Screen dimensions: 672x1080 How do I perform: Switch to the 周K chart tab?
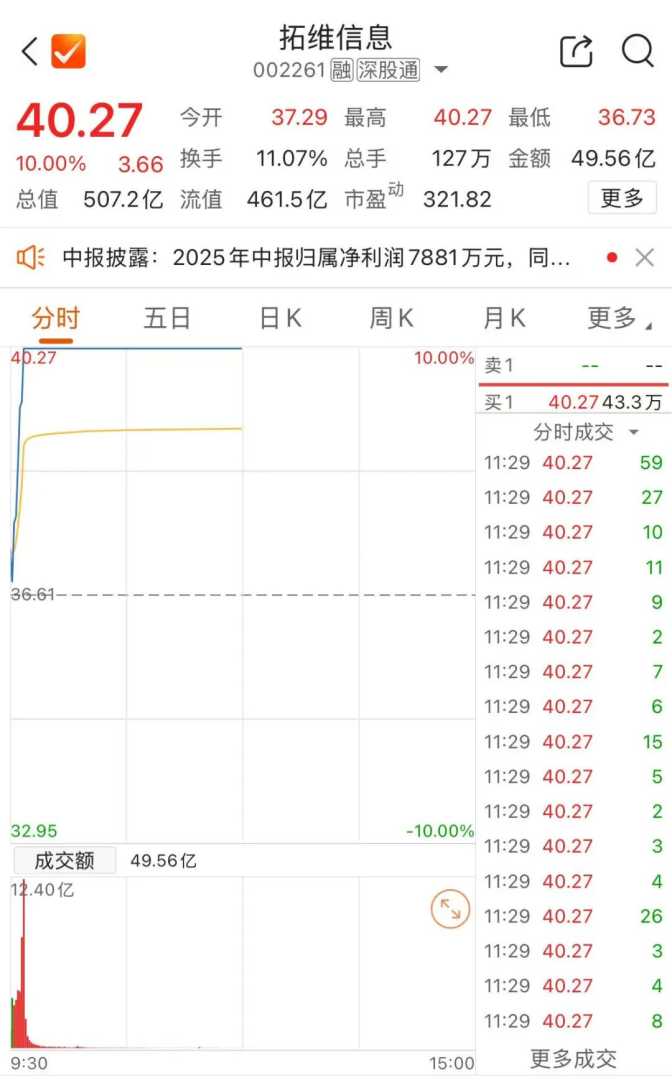[x=392, y=319]
